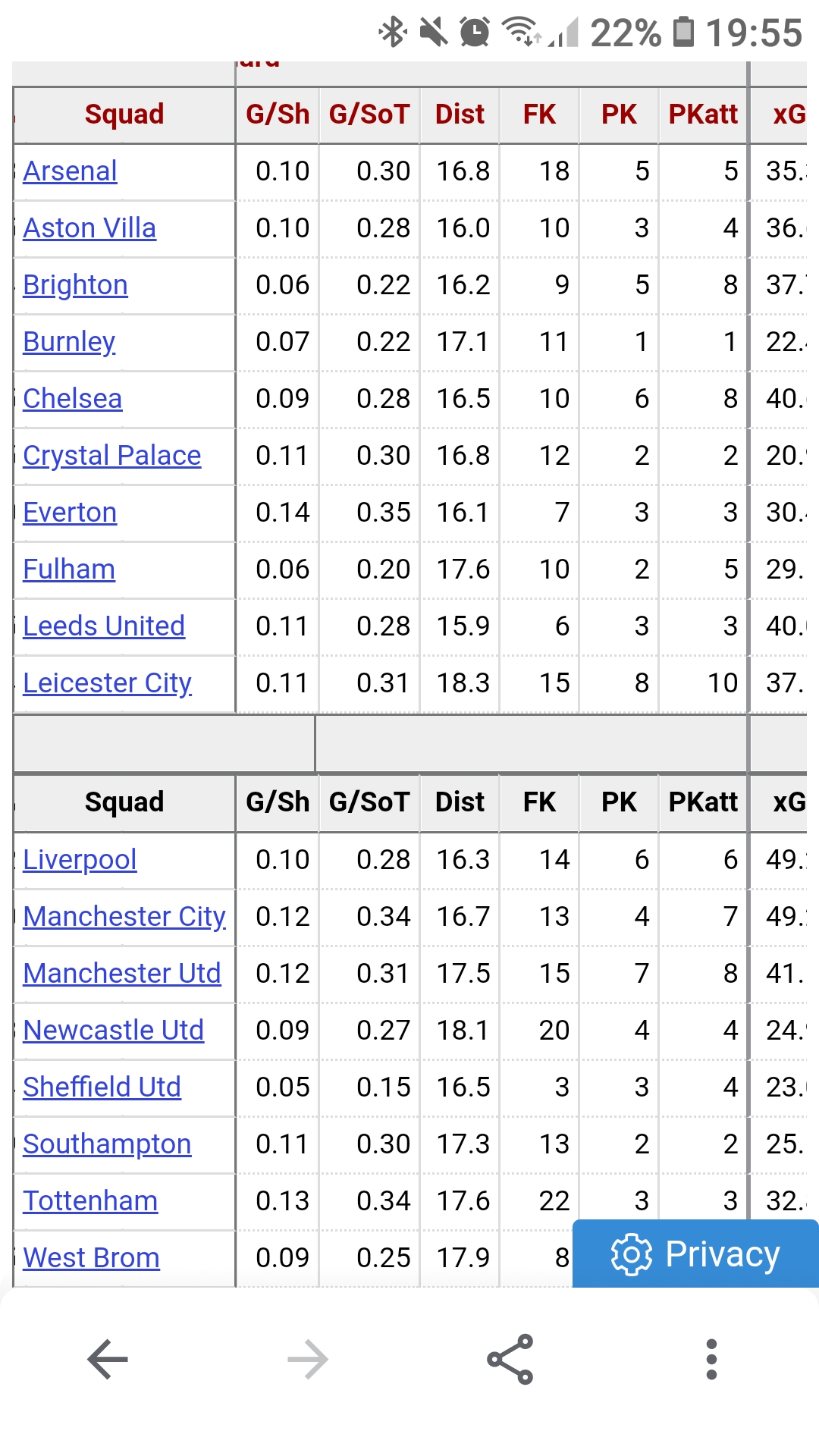Viewport: 819px width, 1456px height.
Task: Open the Privacy settings button
Action: [x=695, y=1254]
